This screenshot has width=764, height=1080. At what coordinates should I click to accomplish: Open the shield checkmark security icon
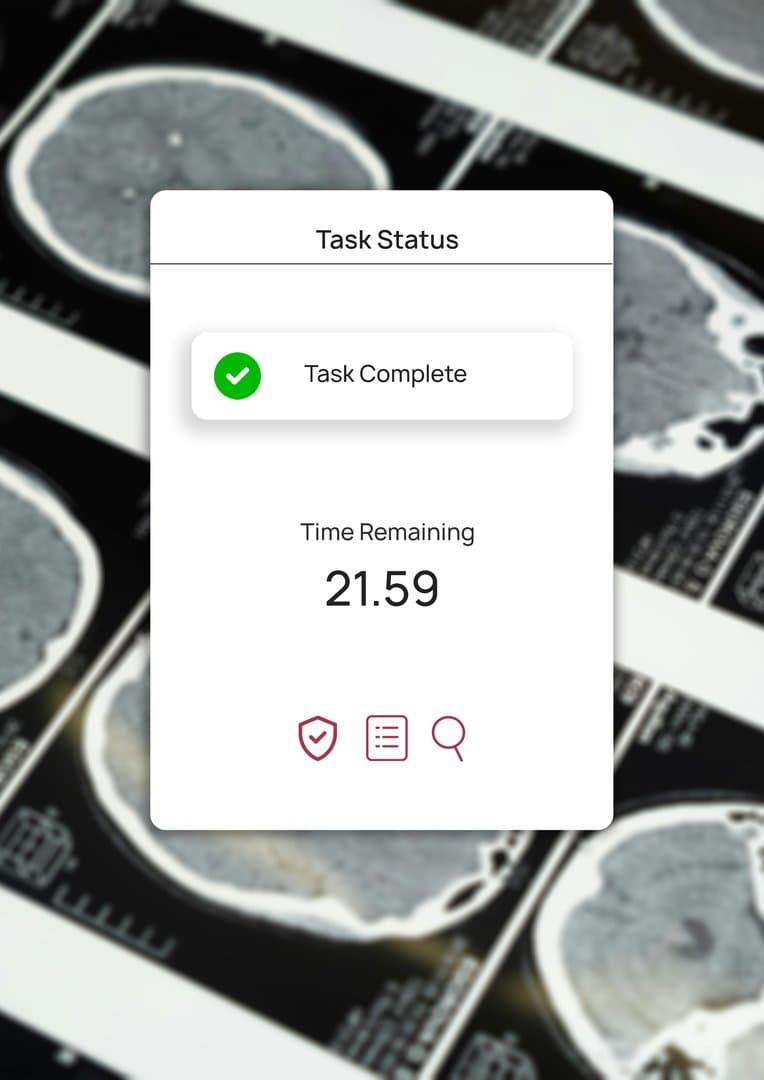click(318, 739)
